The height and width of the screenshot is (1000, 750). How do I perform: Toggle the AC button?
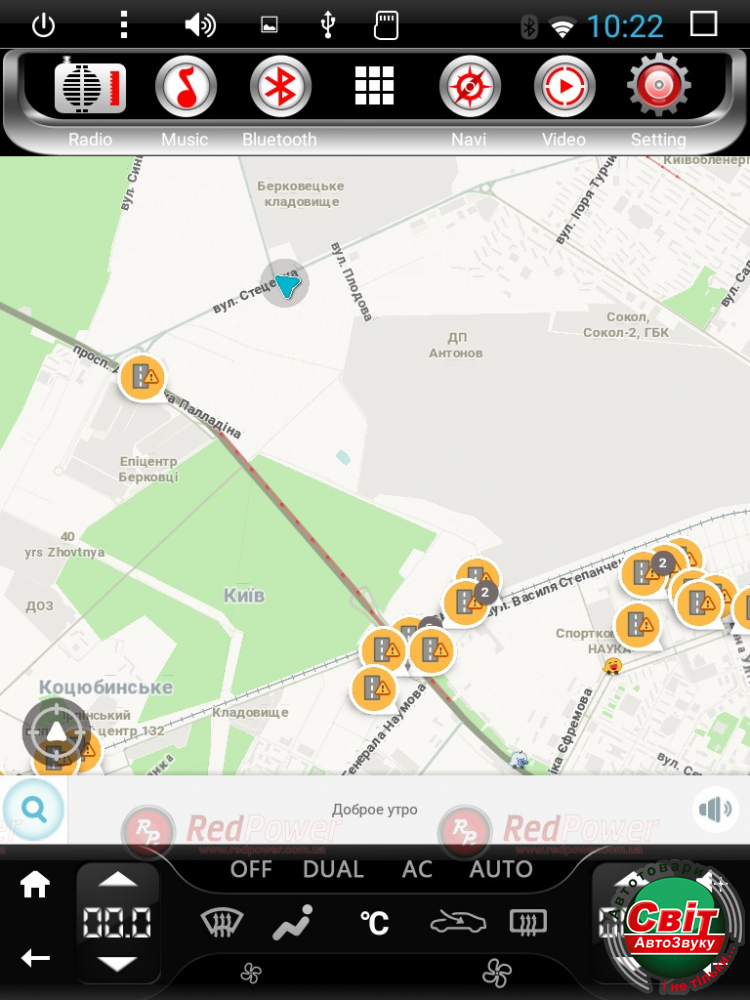417,869
